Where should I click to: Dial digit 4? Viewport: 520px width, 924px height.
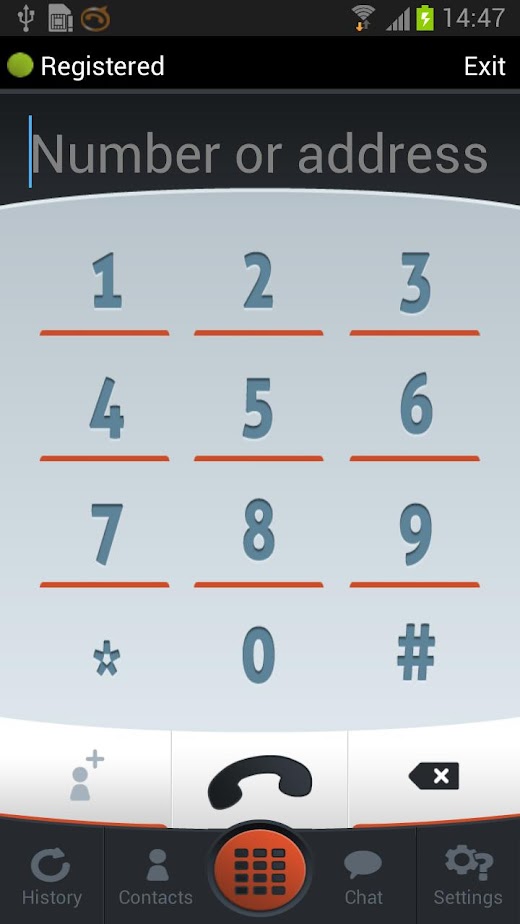coord(105,408)
